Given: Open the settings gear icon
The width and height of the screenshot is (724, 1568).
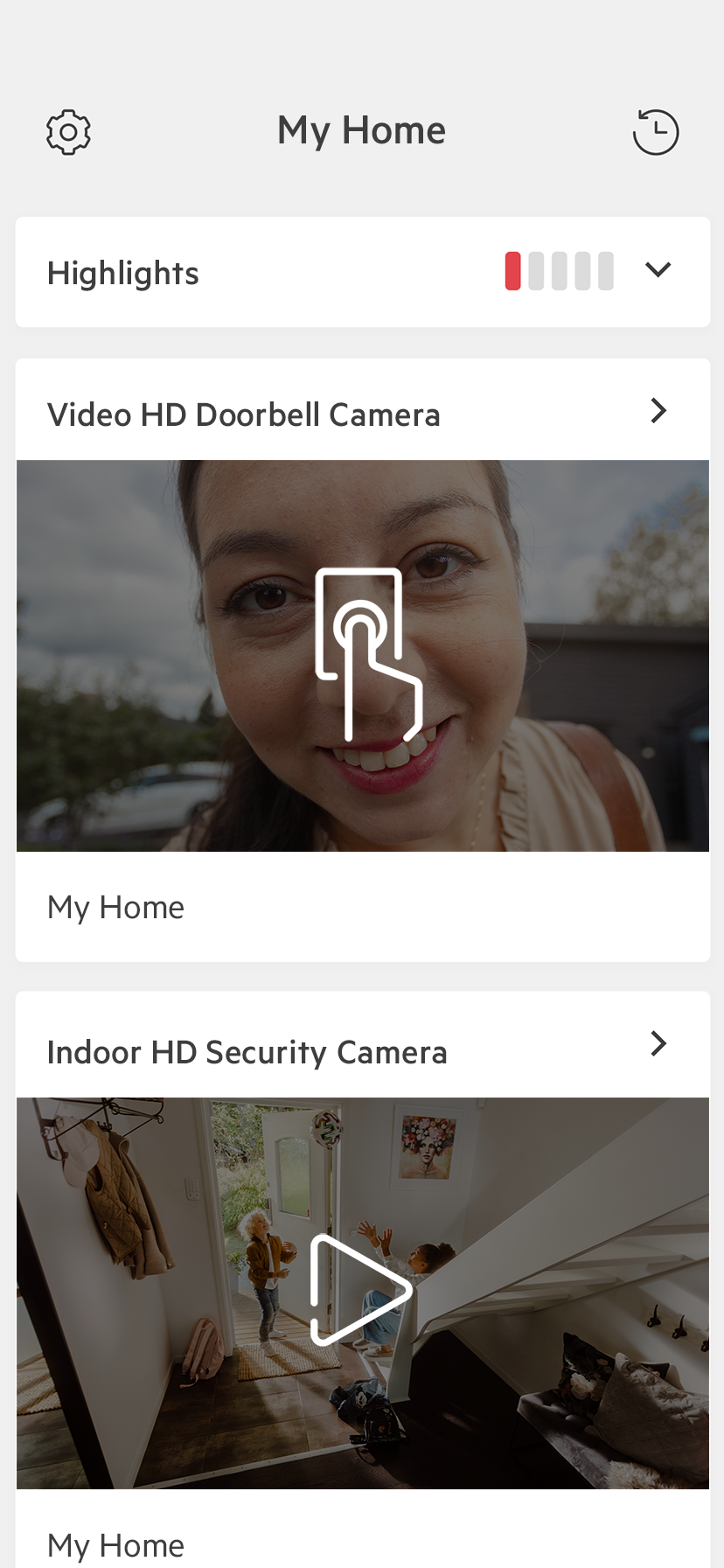Looking at the screenshot, I should pyautogui.click(x=68, y=132).
